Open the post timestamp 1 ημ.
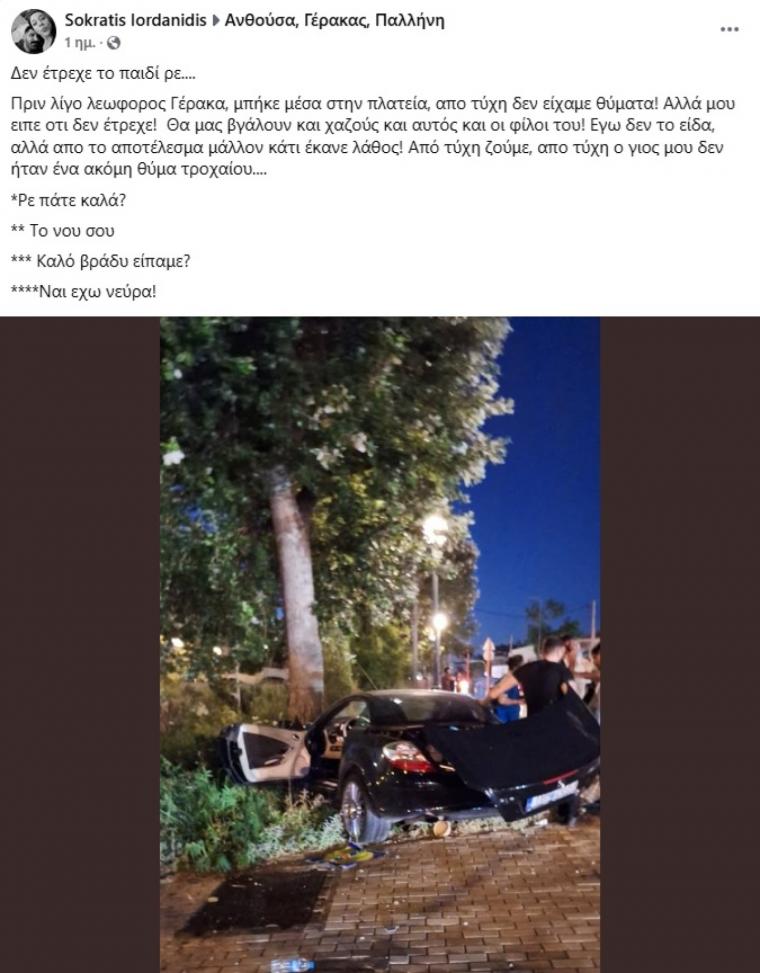760x973 pixels. pos(80,43)
